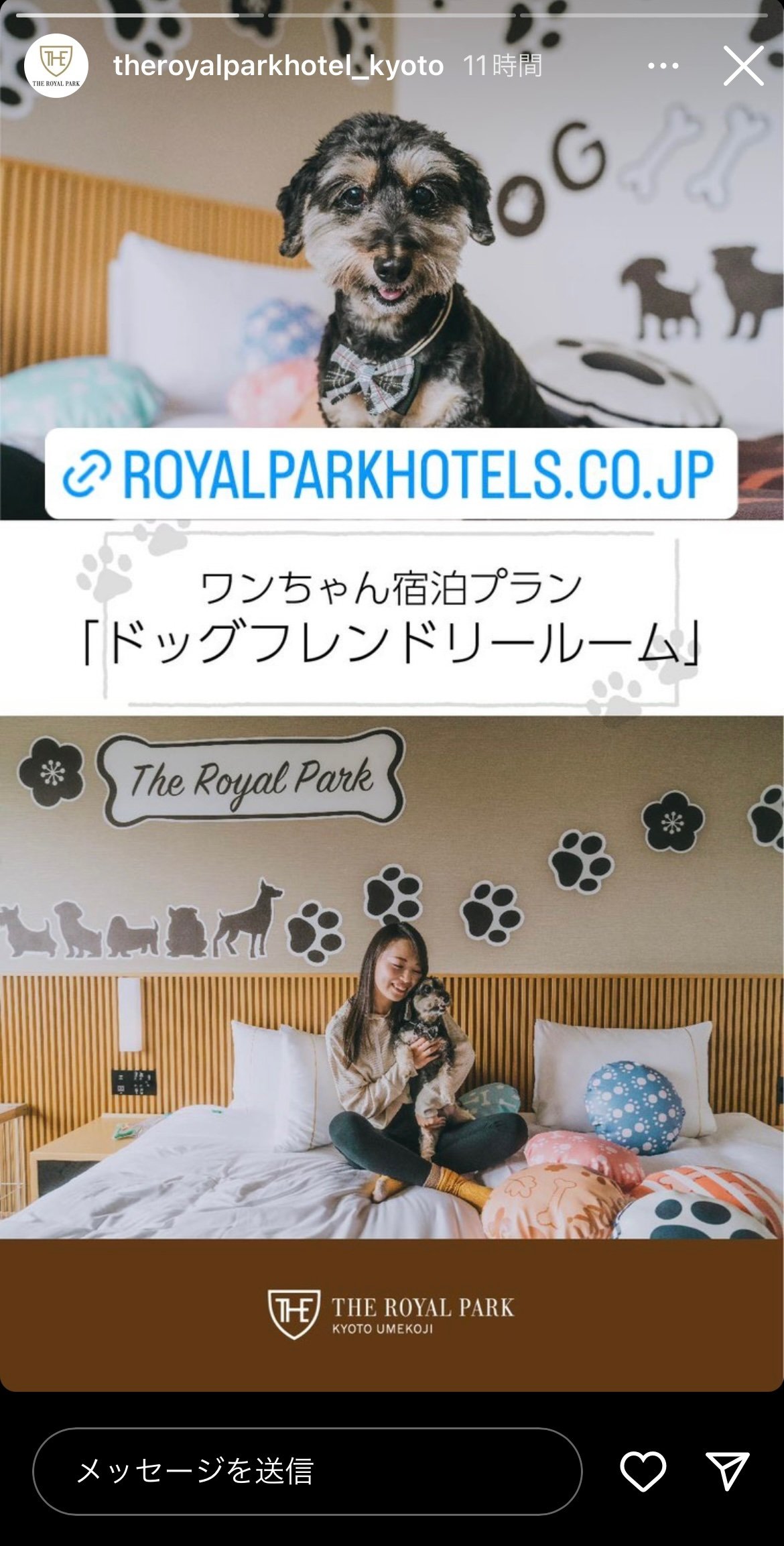Focus the メッセージを送信 message field
Screen dimensions: 784x1546
[308, 1471]
